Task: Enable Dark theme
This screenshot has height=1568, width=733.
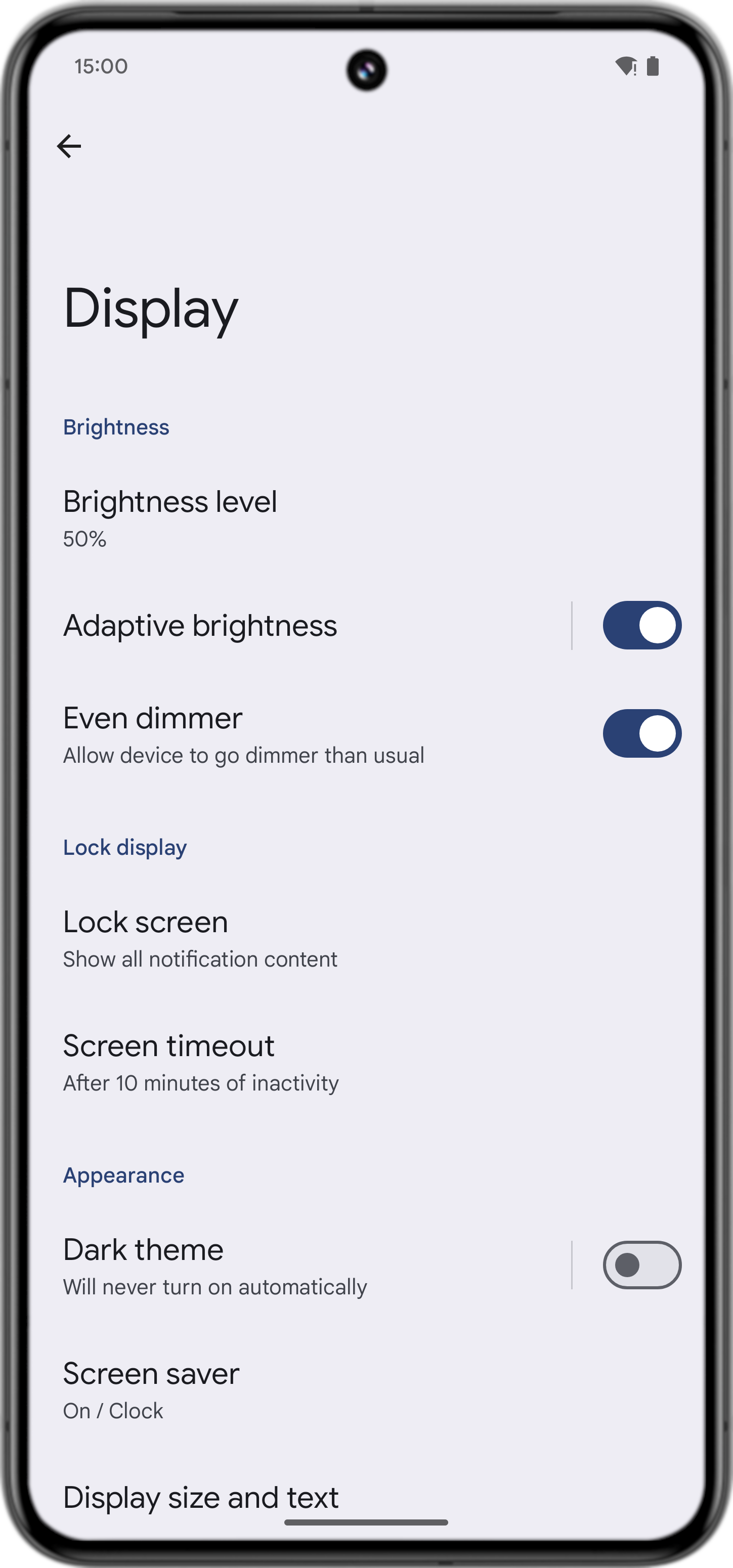Action: coord(641,1266)
